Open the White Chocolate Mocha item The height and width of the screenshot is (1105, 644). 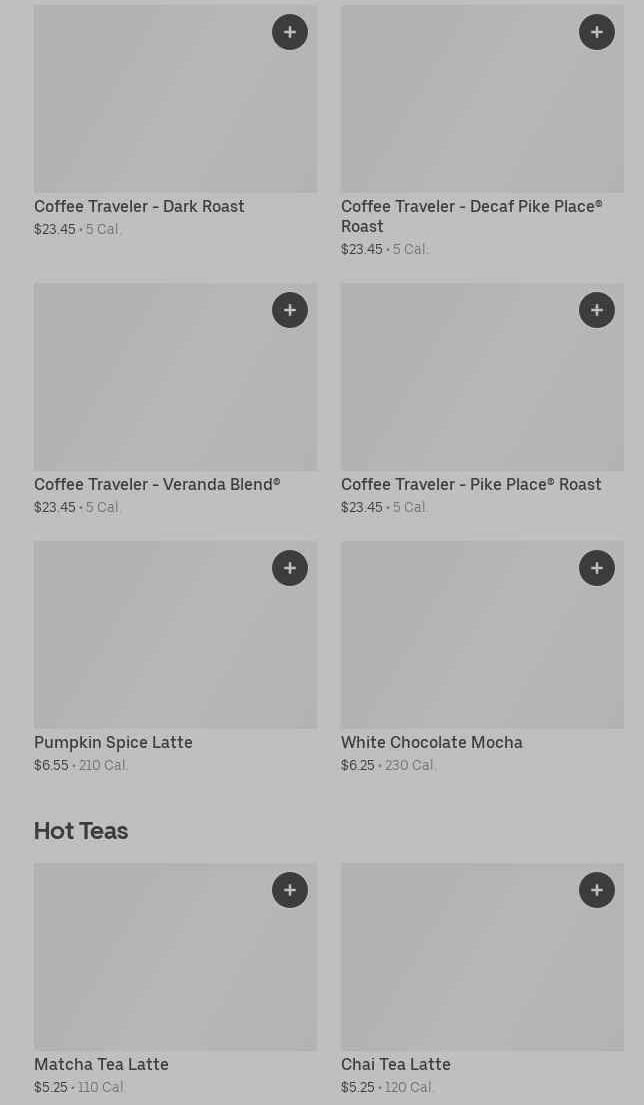(x=431, y=743)
